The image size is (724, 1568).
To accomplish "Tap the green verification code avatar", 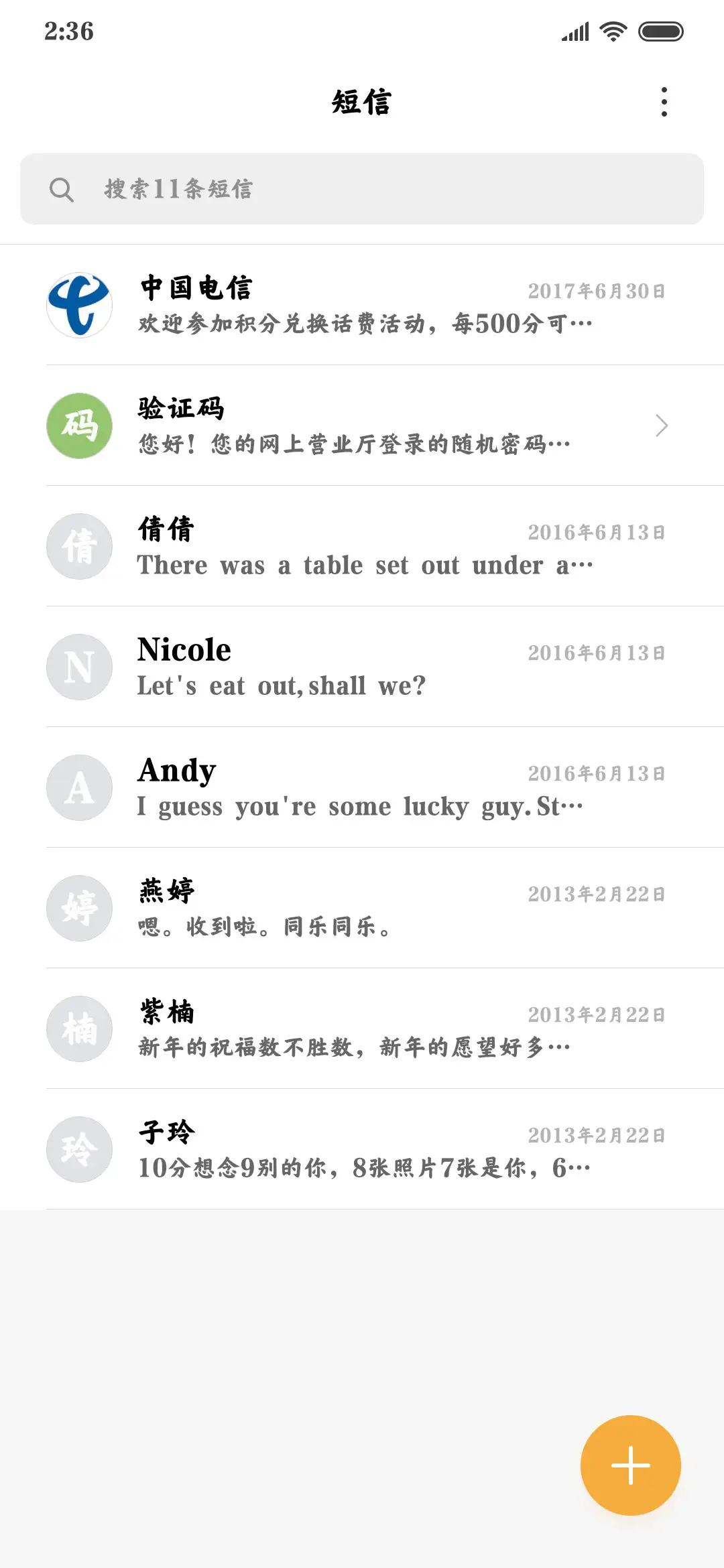I will coord(78,426).
